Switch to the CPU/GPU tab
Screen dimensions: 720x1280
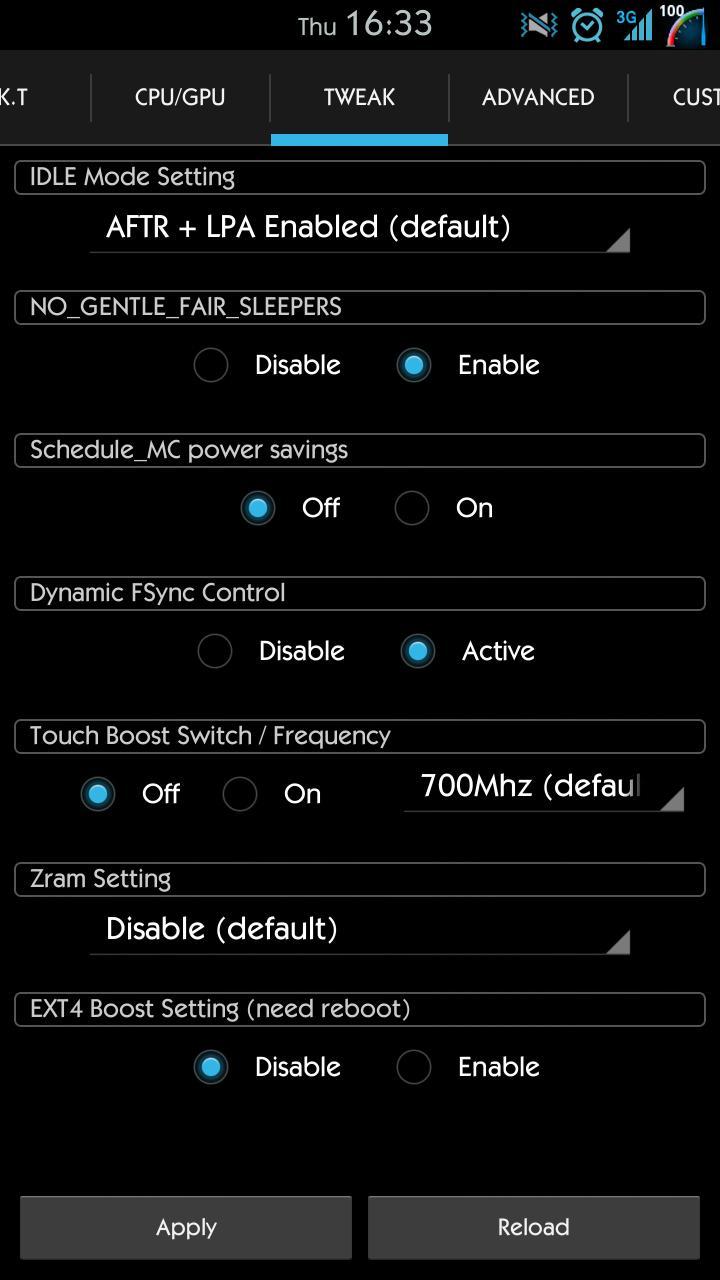tap(181, 97)
